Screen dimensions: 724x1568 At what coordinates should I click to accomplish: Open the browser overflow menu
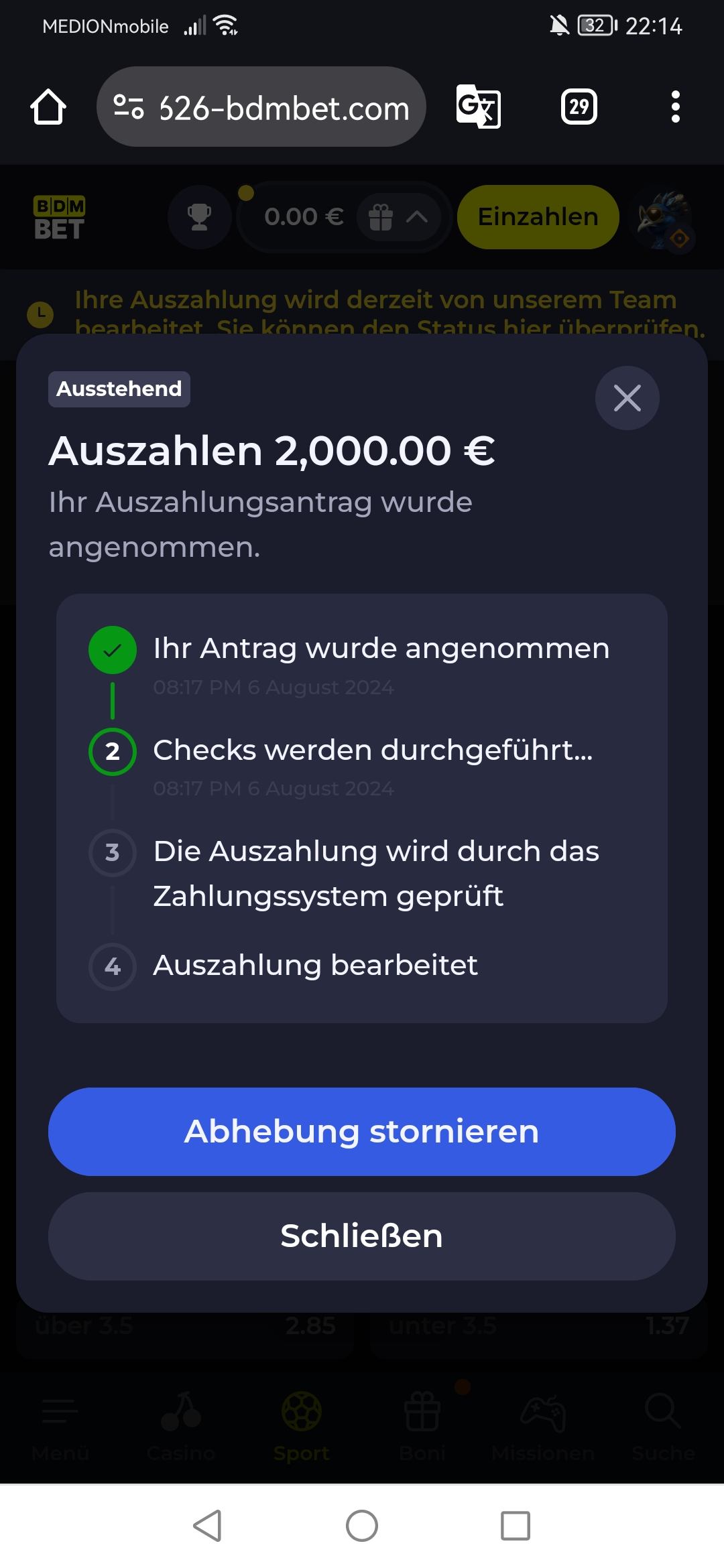point(675,107)
